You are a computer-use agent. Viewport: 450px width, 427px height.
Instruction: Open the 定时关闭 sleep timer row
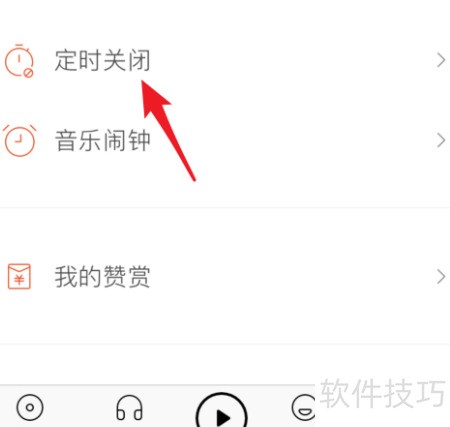(225, 61)
